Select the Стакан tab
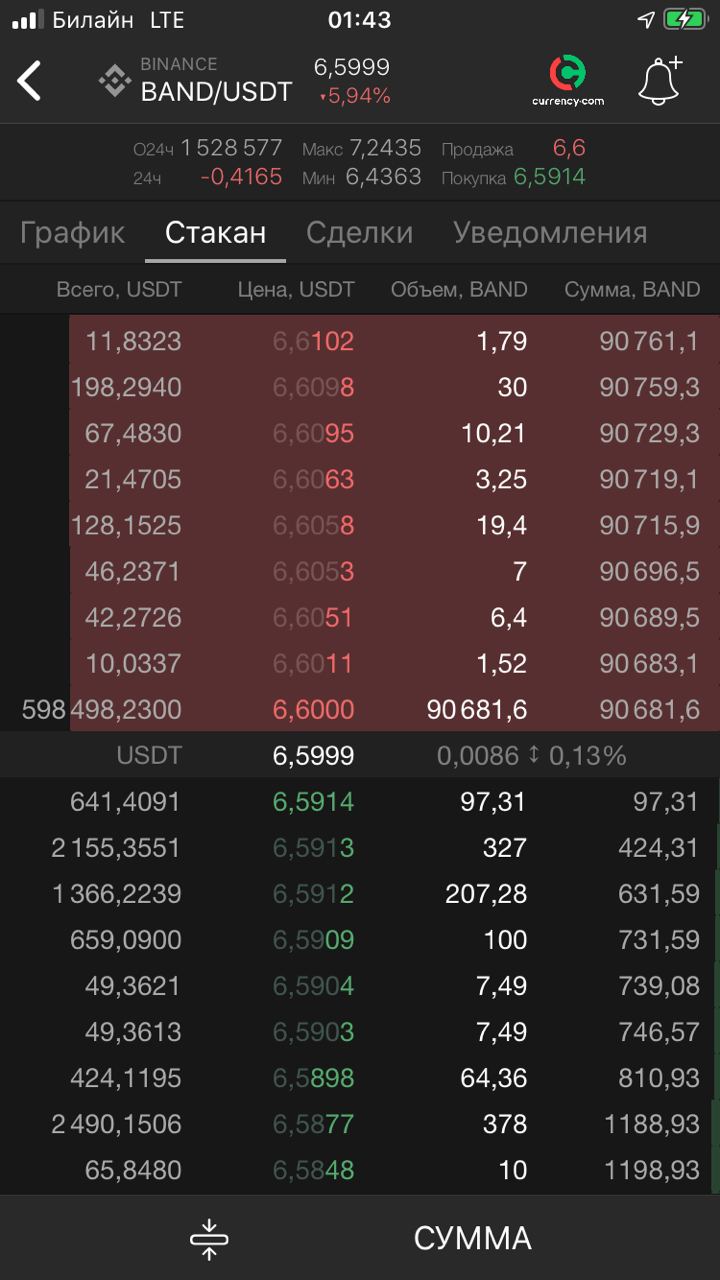 pos(215,233)
